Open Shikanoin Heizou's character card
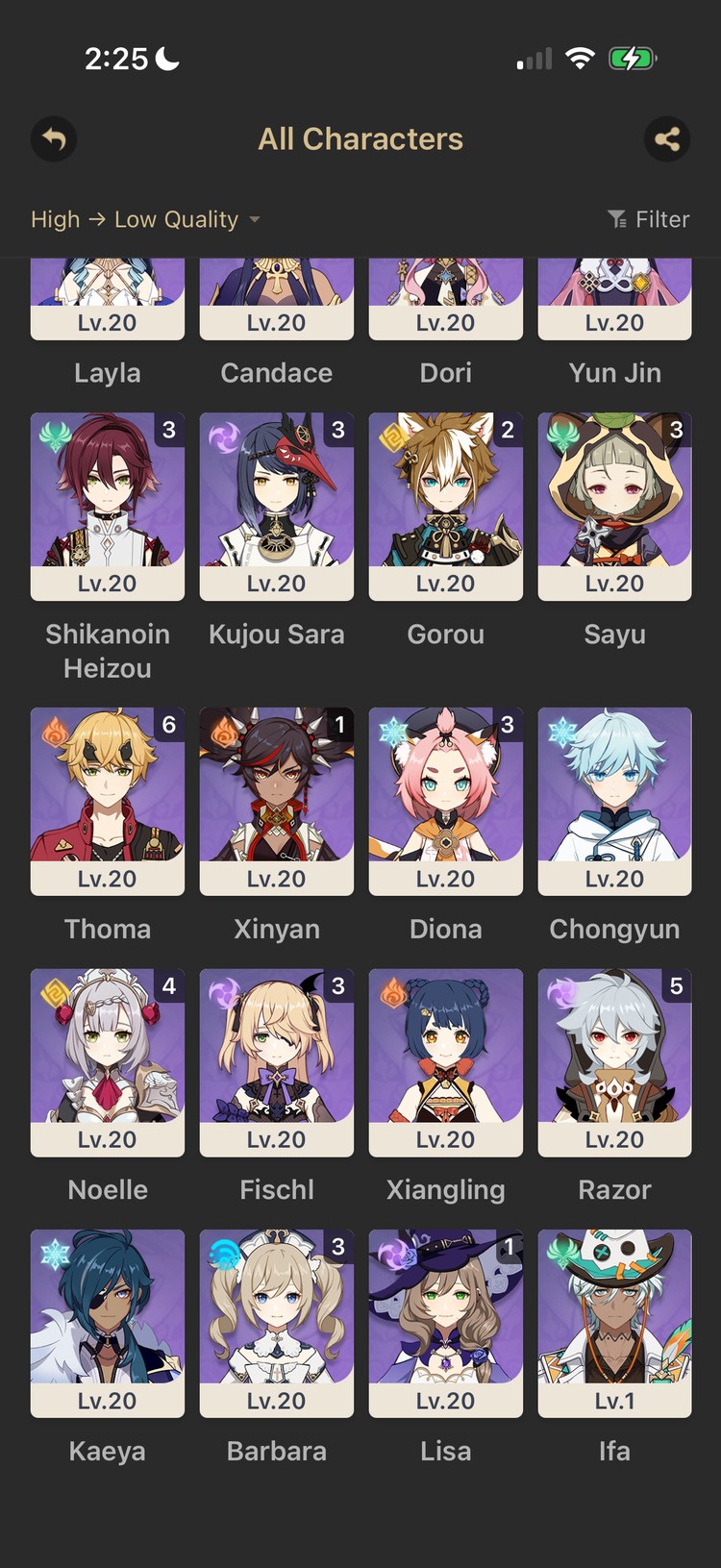 coord(108,507)
